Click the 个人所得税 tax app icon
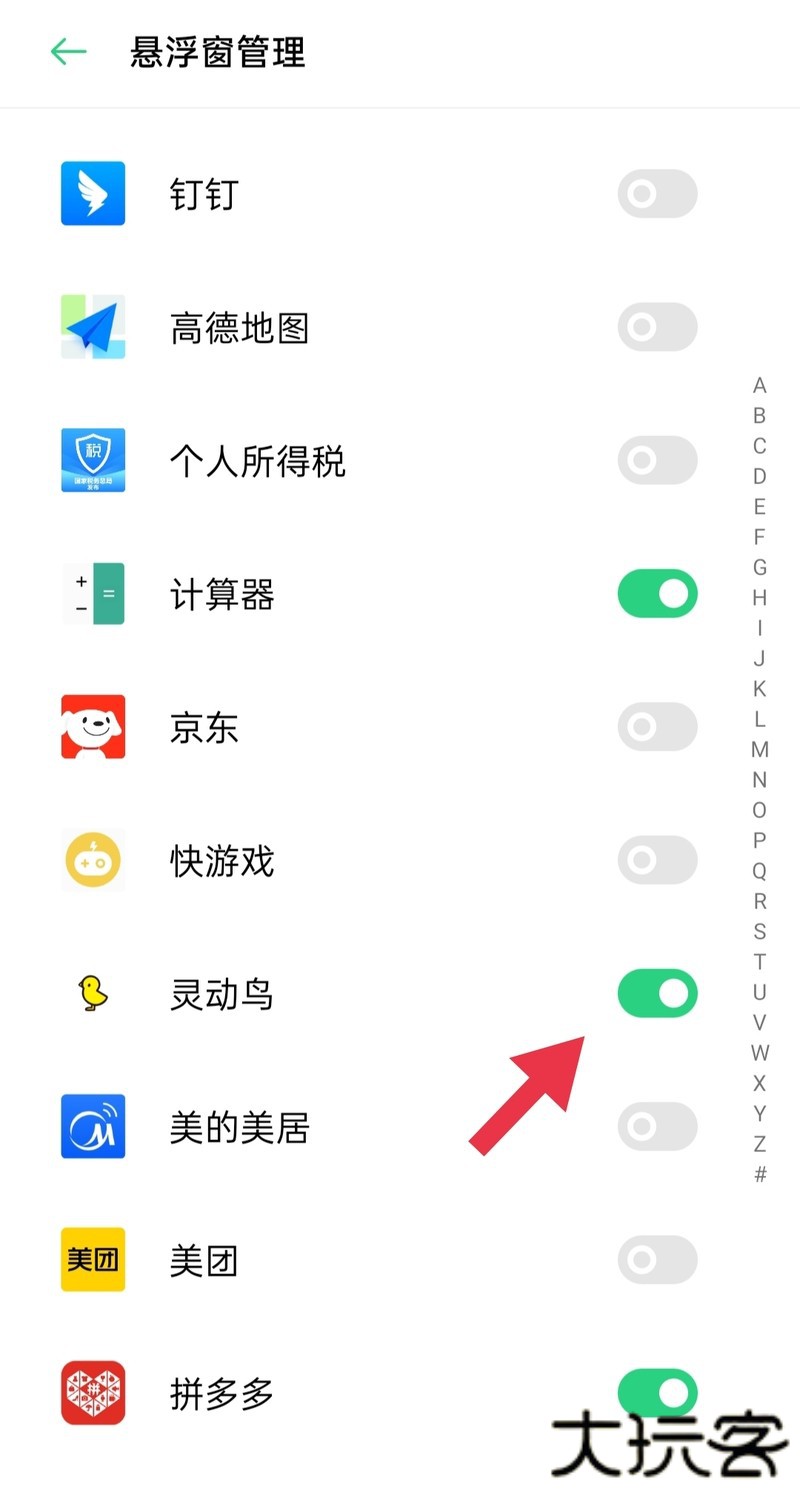The height and width of the screenshot is (1497, 800). (x=92, y=460)
